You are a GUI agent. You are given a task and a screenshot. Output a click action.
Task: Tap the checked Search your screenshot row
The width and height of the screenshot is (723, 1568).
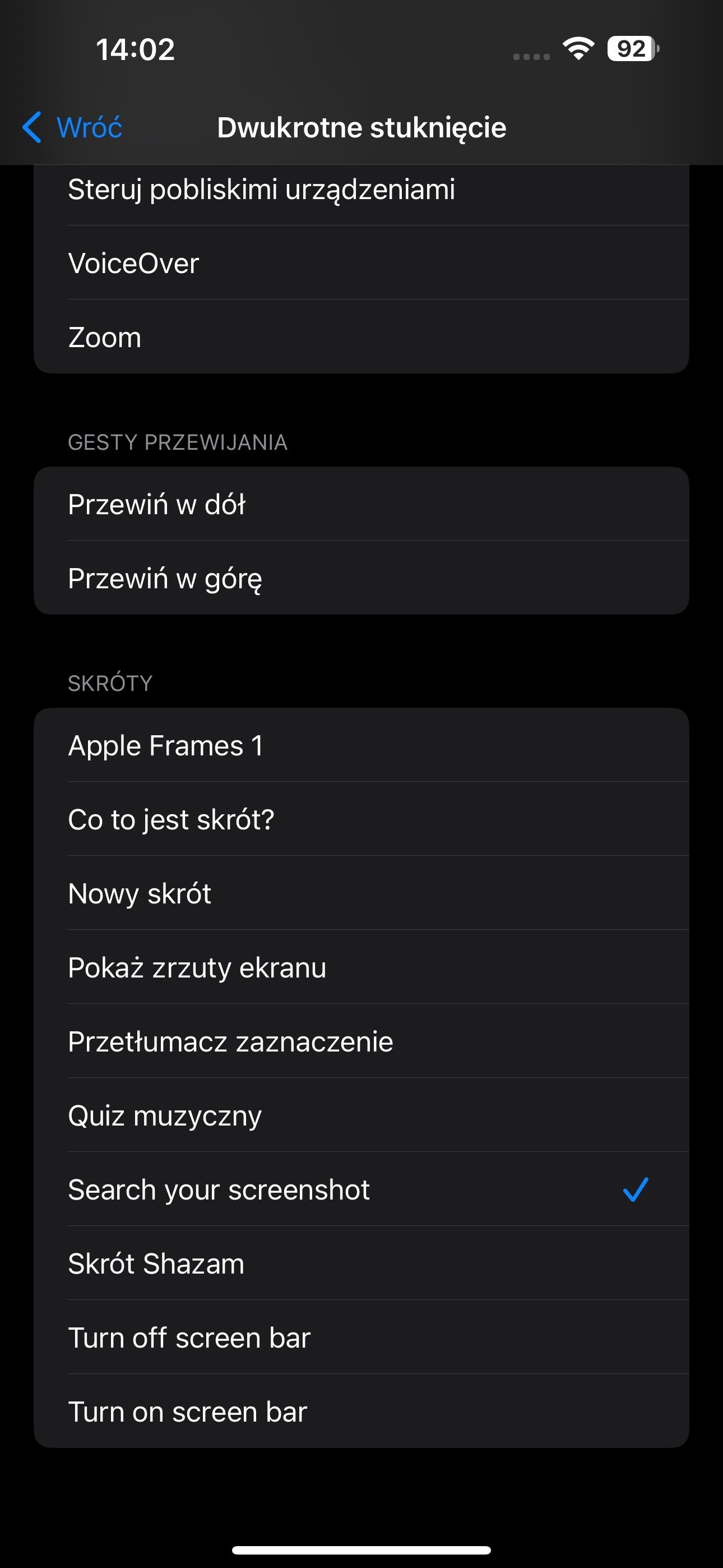pos(361,1189)
